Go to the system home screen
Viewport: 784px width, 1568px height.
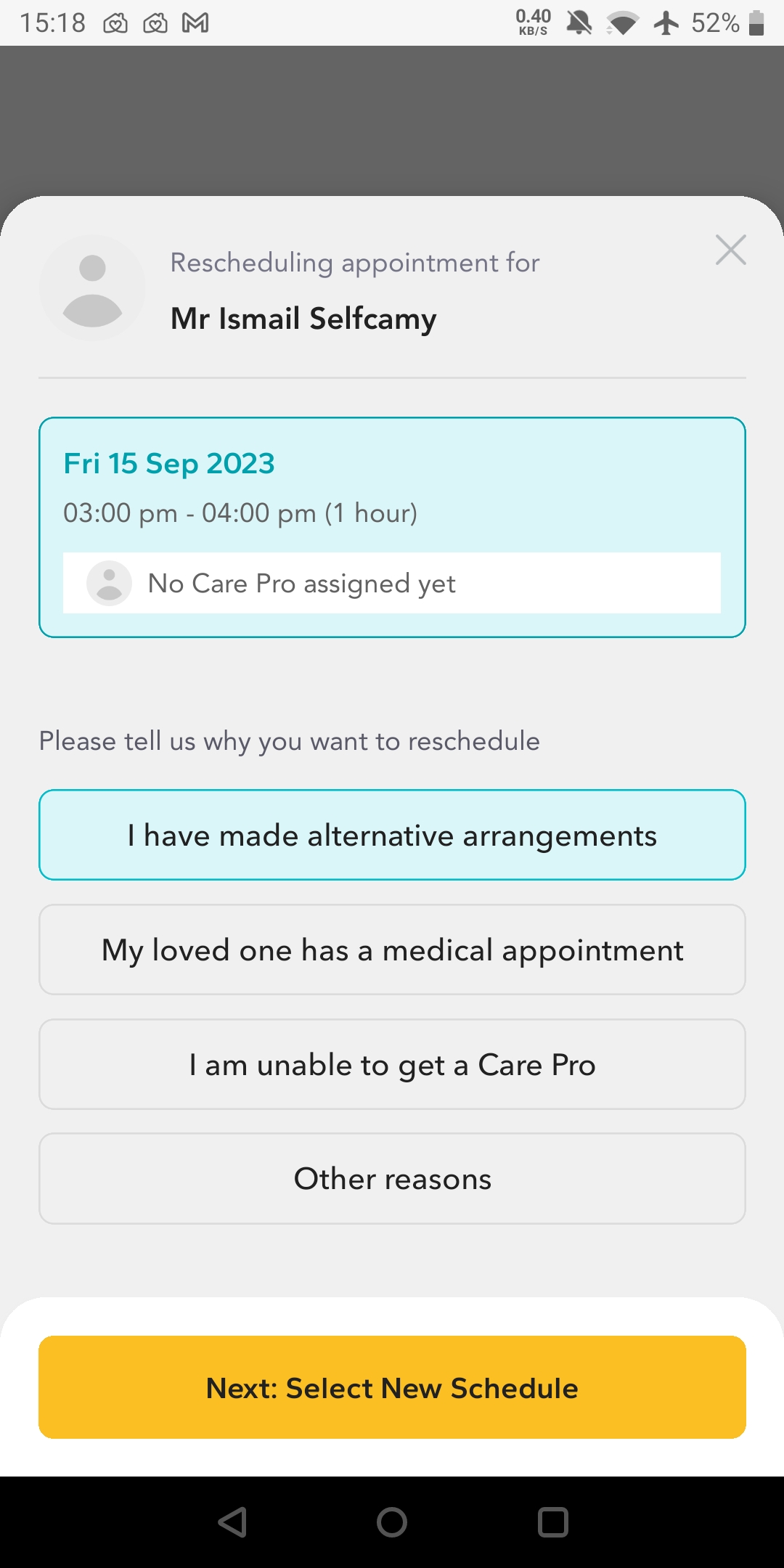392,1522
